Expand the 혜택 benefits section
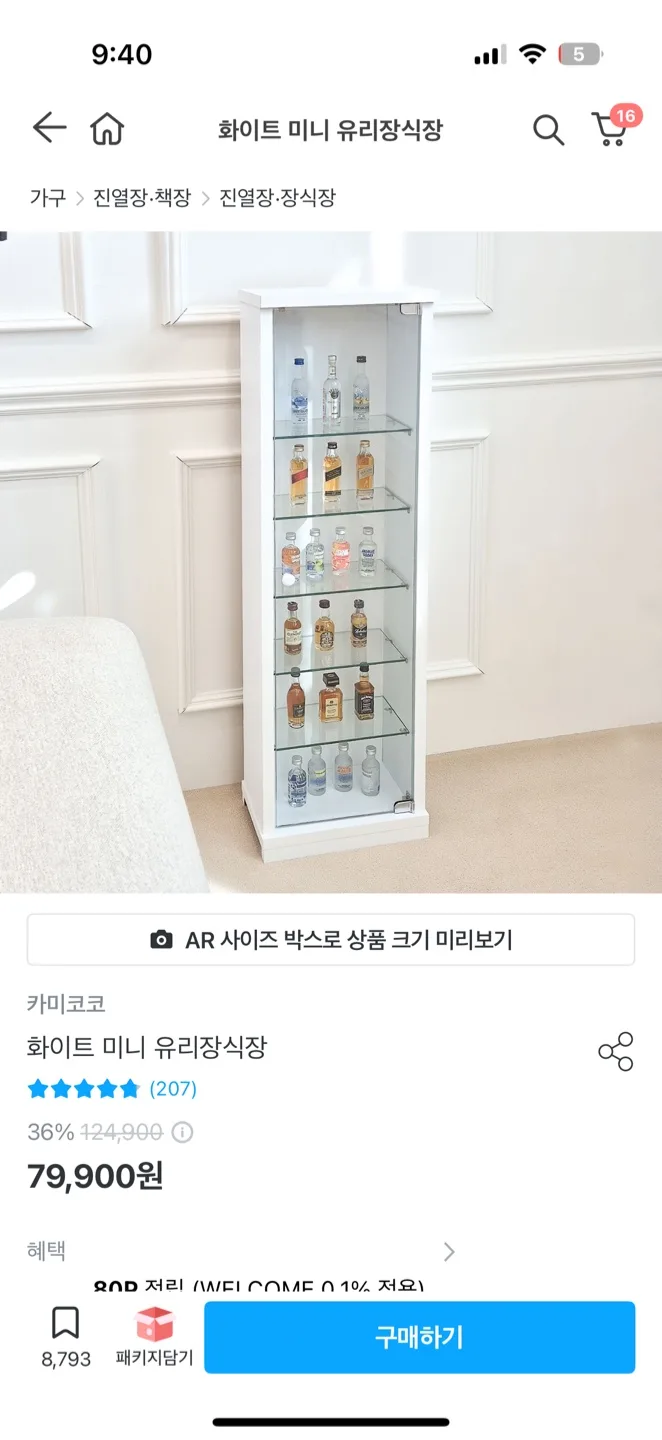The height and width of the screenshot is (1440, 662). pyautogui.click(x=449, y=1251)
